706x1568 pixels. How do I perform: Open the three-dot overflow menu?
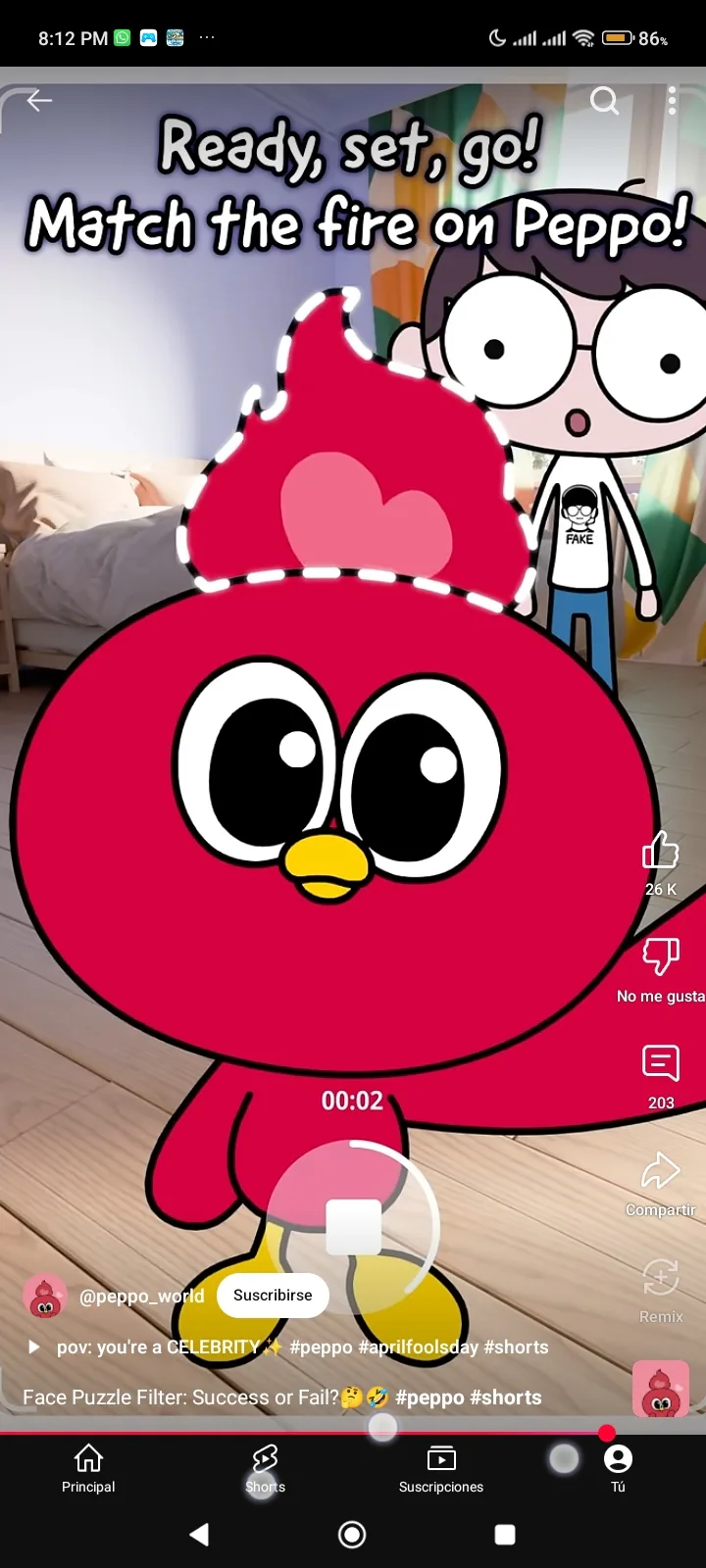click(672, 101)
